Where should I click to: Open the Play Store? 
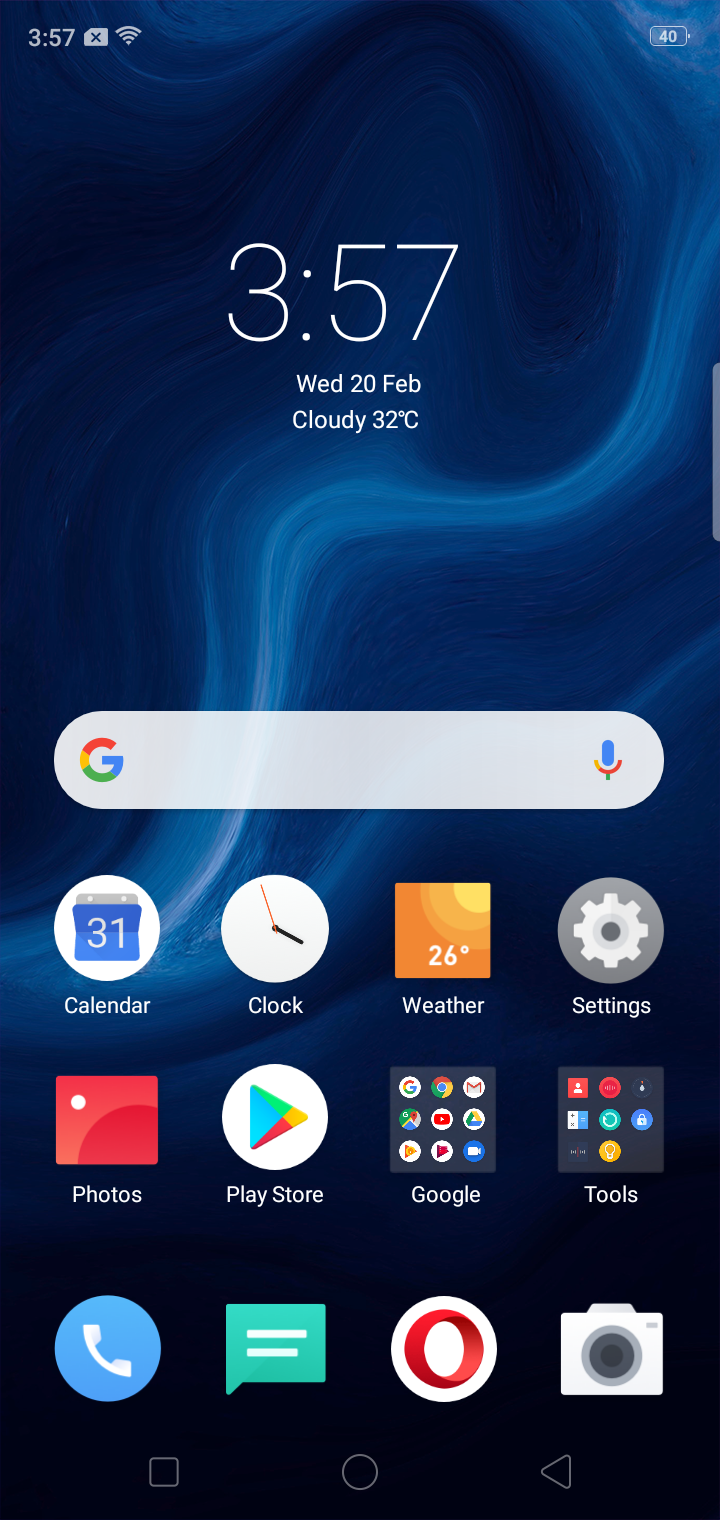pyautogui.click(x=275, y=1118)
